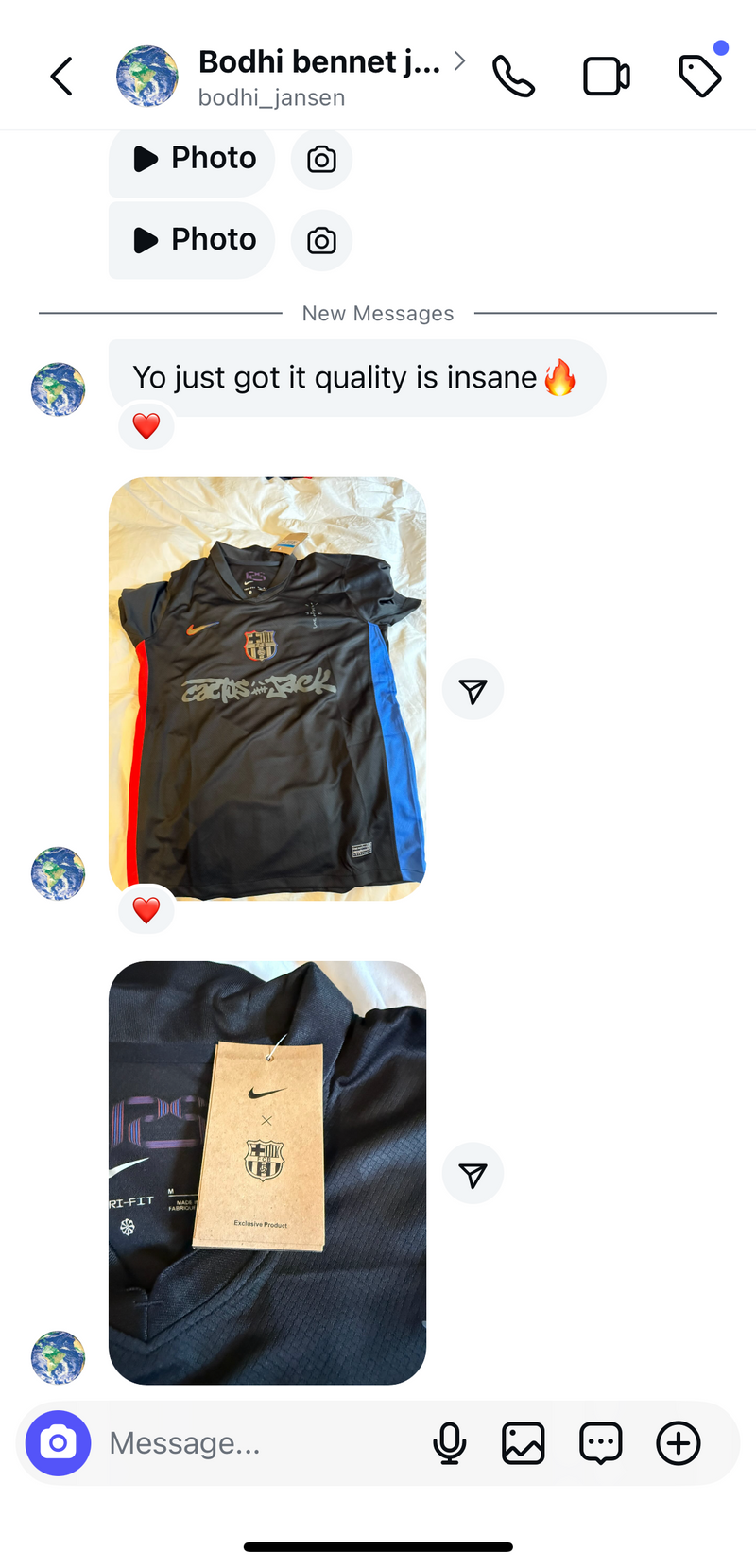Screen dimensions: 756x1568
Task: Tap the Message input field to type
Action: tap(236, 1443)
